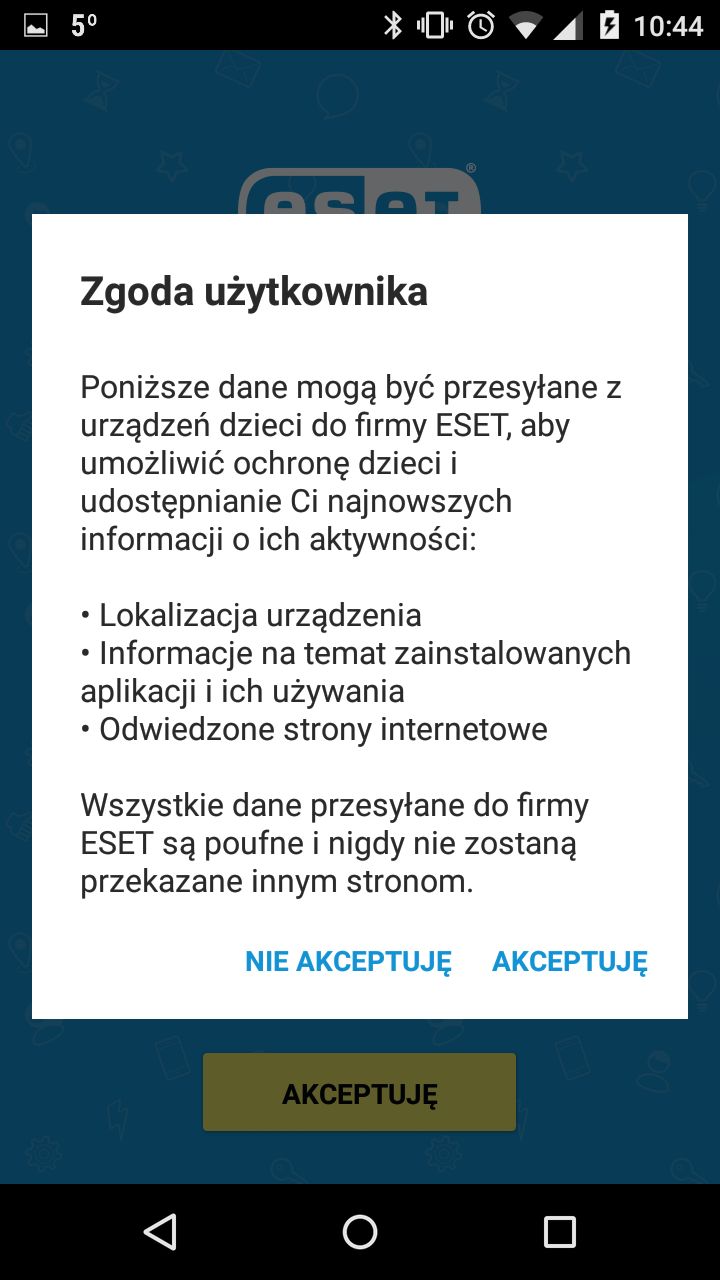
Task: Accept the consent with the dialog's AKCEPTUJĘ button
Action: click(x=570, y=961)
